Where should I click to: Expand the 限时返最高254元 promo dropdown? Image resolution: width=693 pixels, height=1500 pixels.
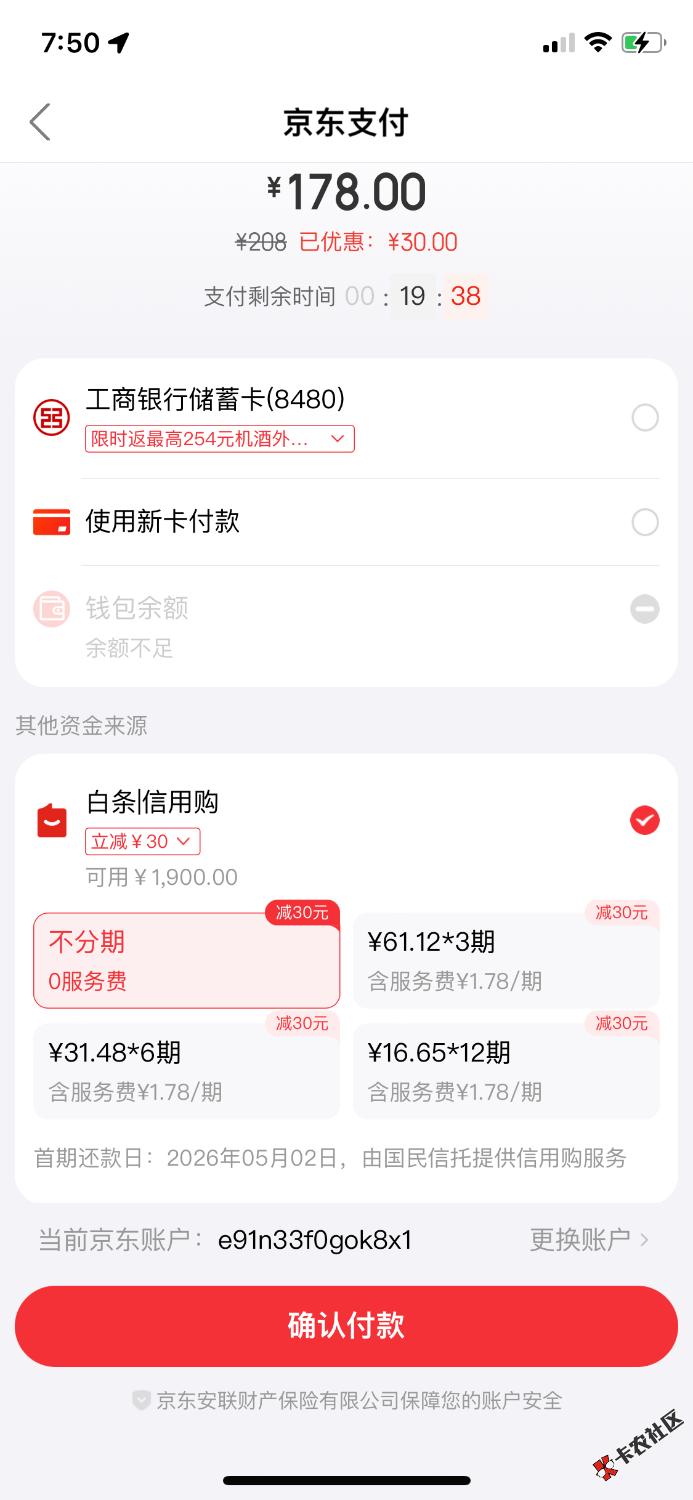(220, 439)
